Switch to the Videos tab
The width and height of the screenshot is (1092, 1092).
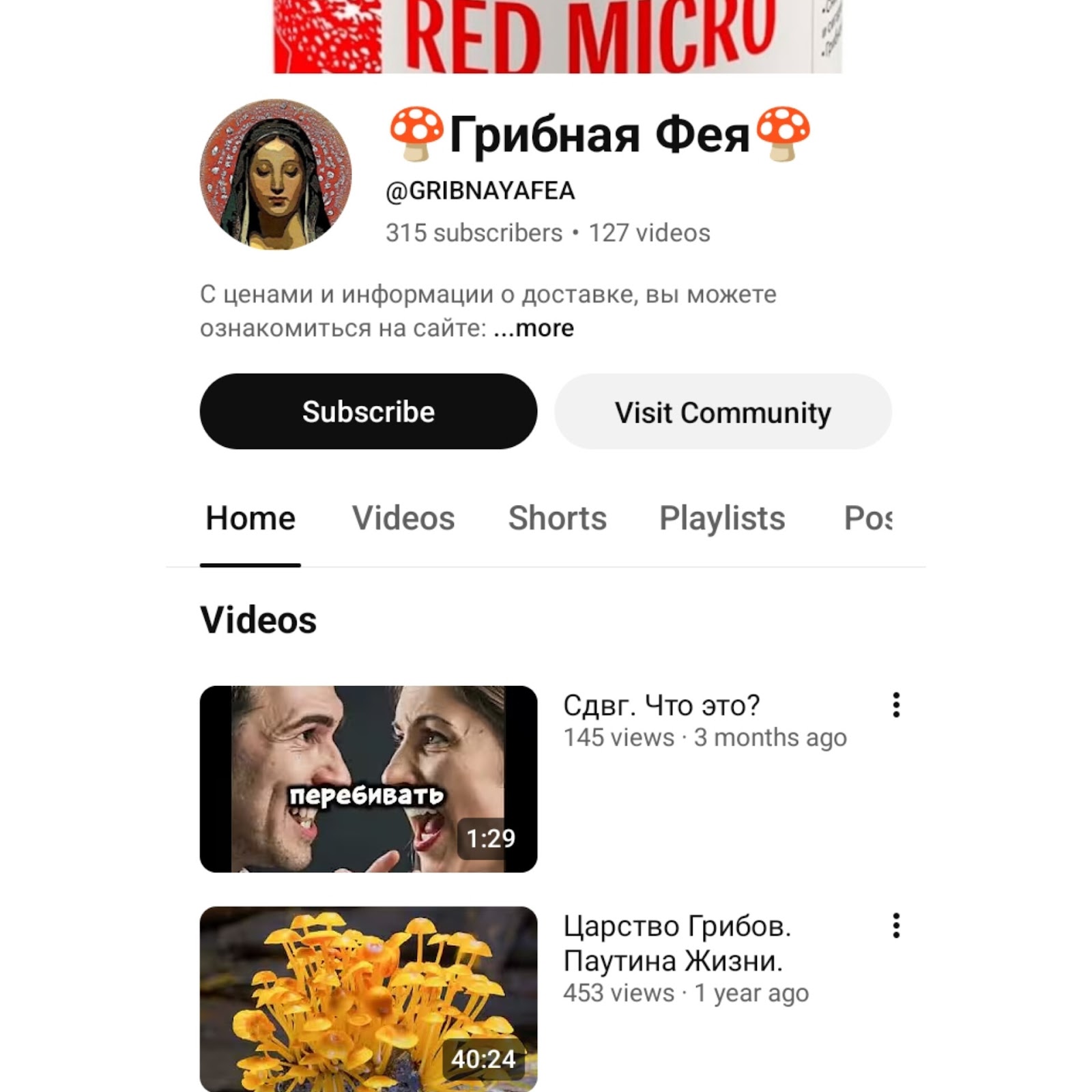(x=403, y=518)
